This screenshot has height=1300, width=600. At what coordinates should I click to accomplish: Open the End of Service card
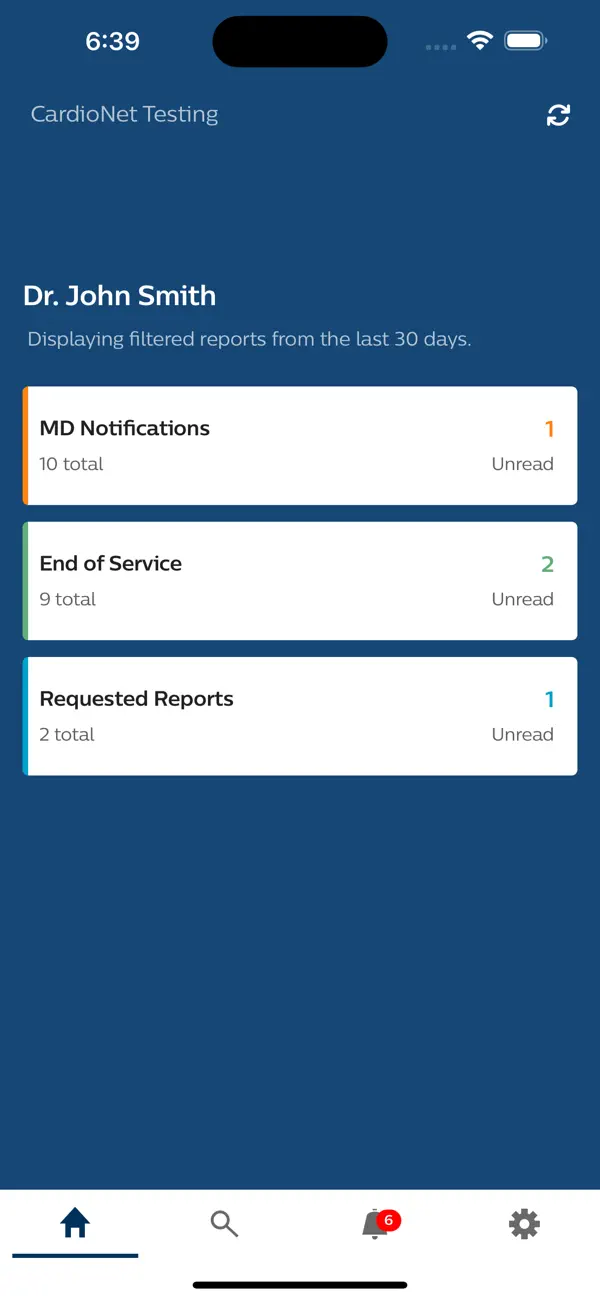(300, 581)
